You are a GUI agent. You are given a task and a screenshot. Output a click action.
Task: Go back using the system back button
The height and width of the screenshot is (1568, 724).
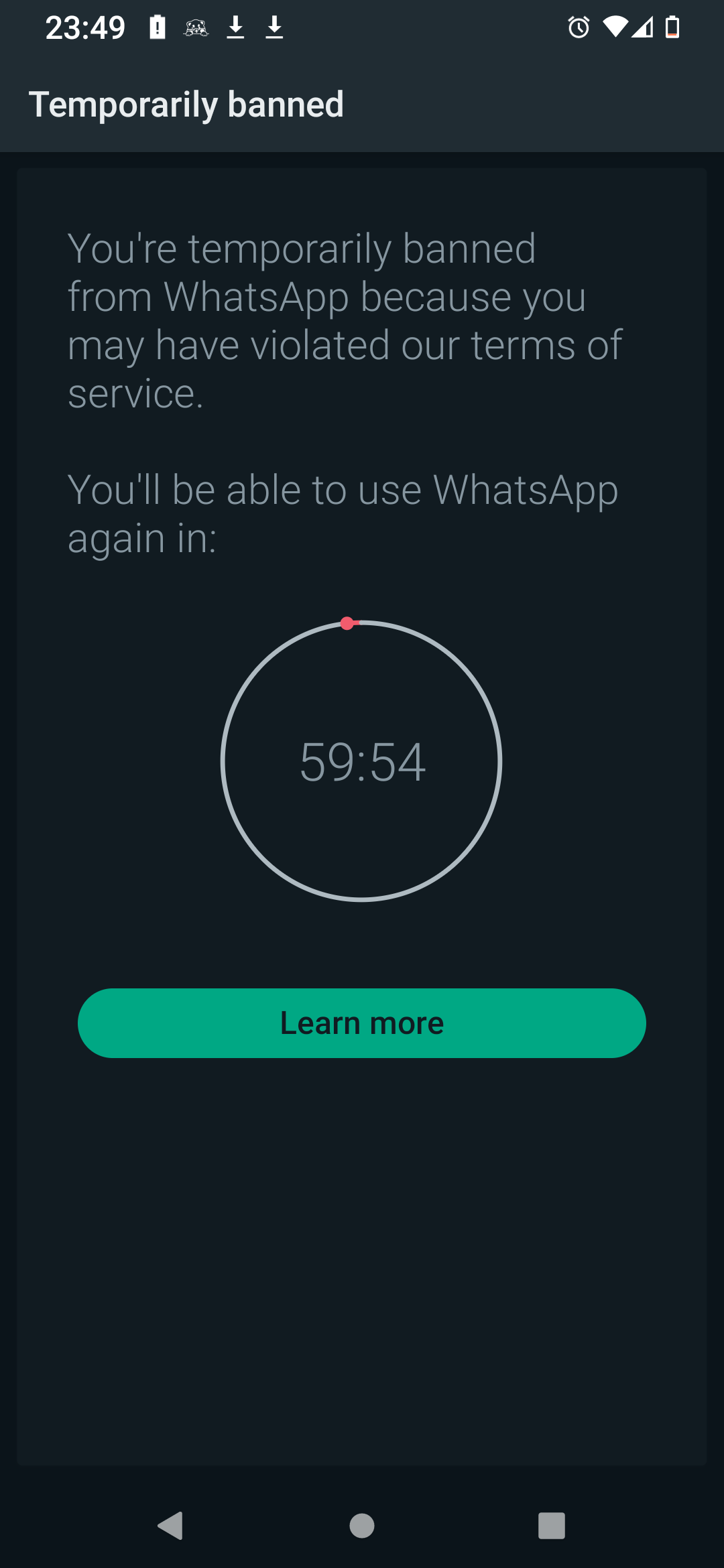(x=171, y=1526)
